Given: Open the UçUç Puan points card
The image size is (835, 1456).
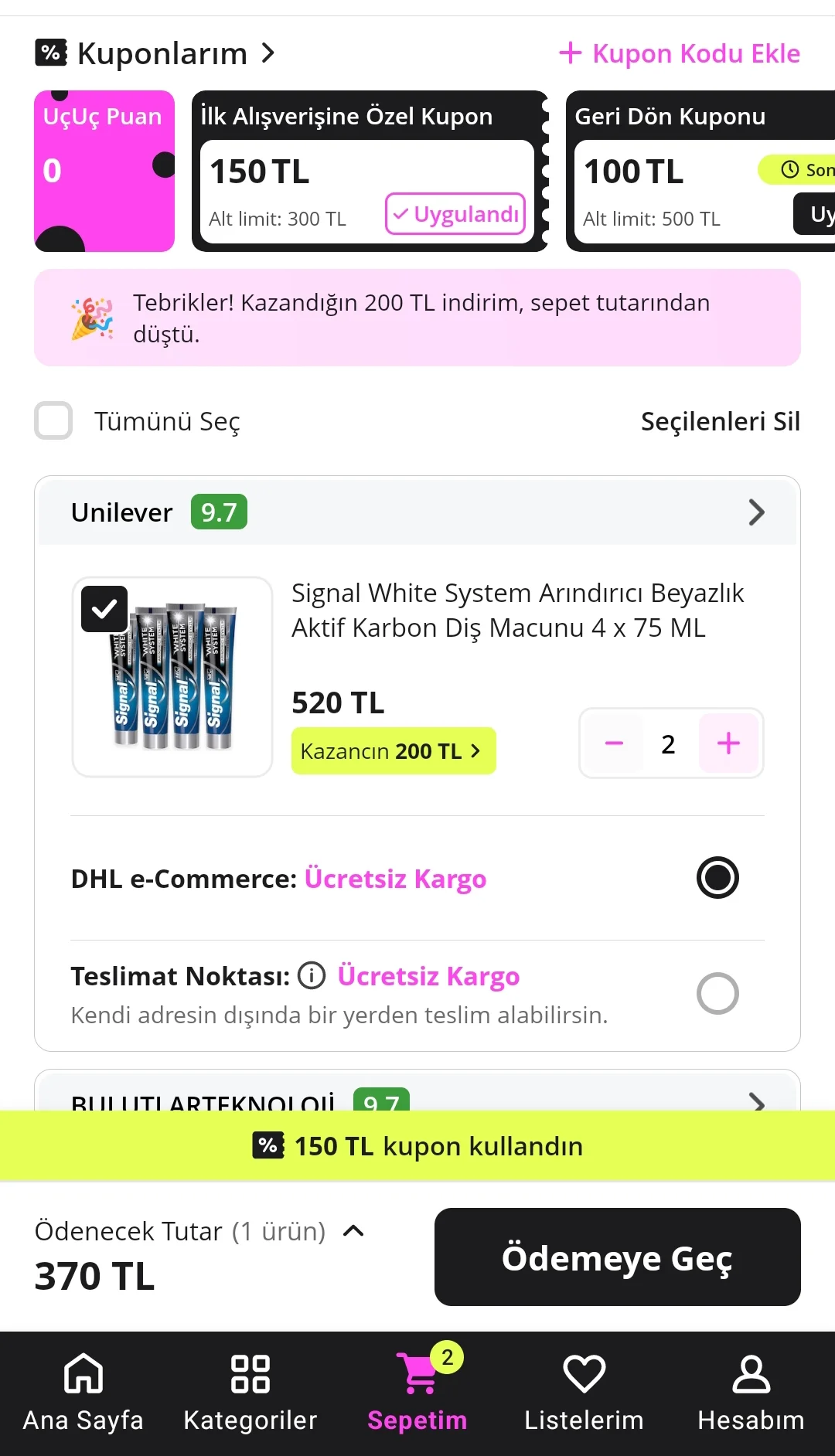Looking at the screenshot, I should point(104,171).
